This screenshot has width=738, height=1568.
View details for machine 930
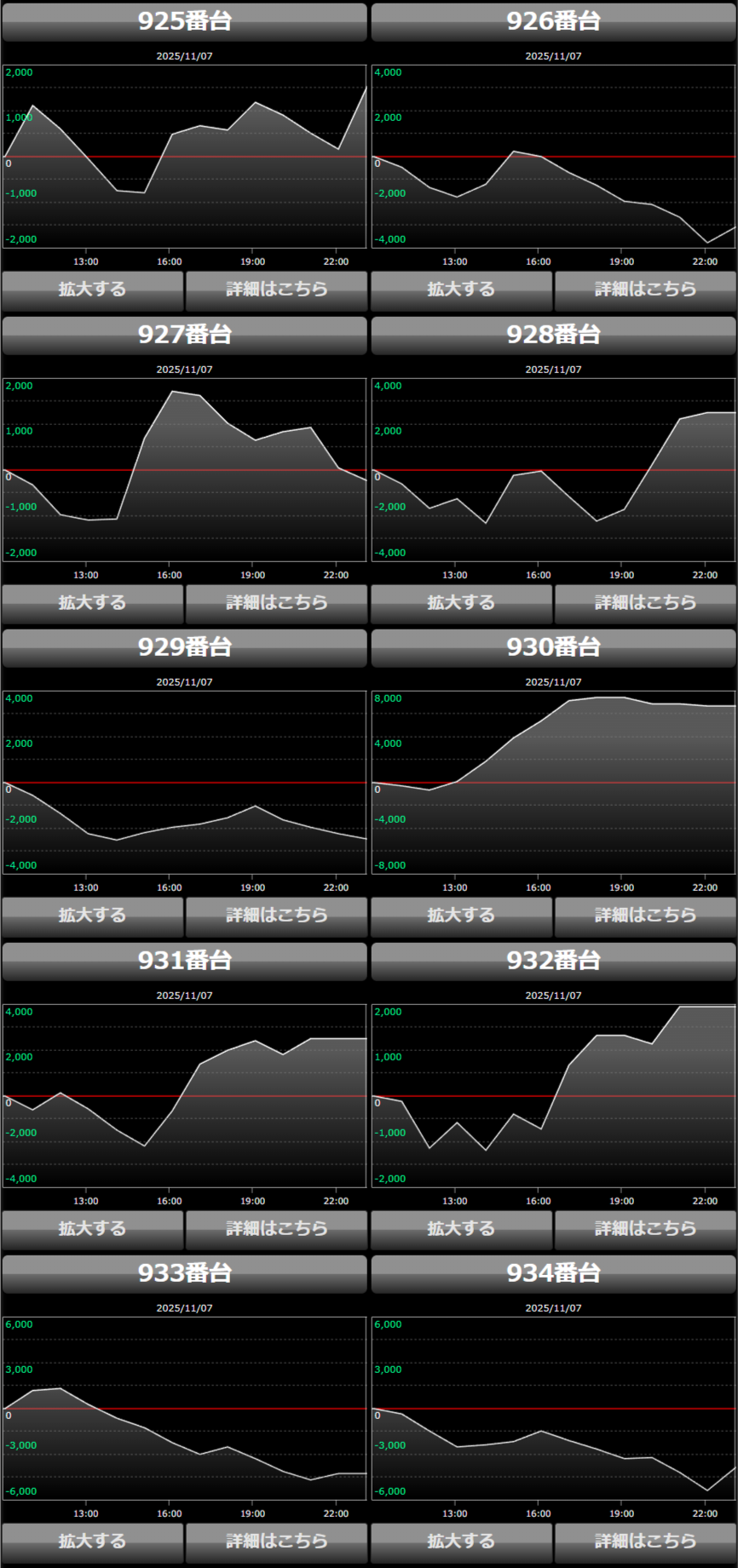pyautogui.click(x=645, y=916)
